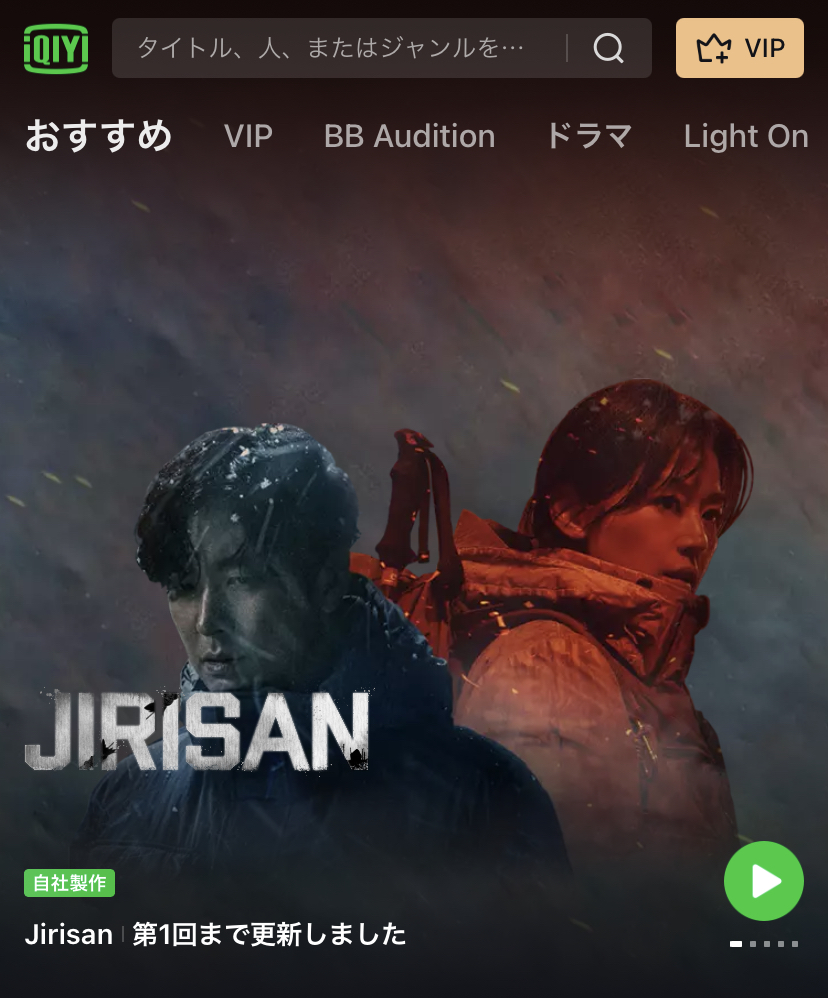This screenshot has height=998, width=828.
Task: Go to iQIYI home via logo
Action: [x=56, y=48]
